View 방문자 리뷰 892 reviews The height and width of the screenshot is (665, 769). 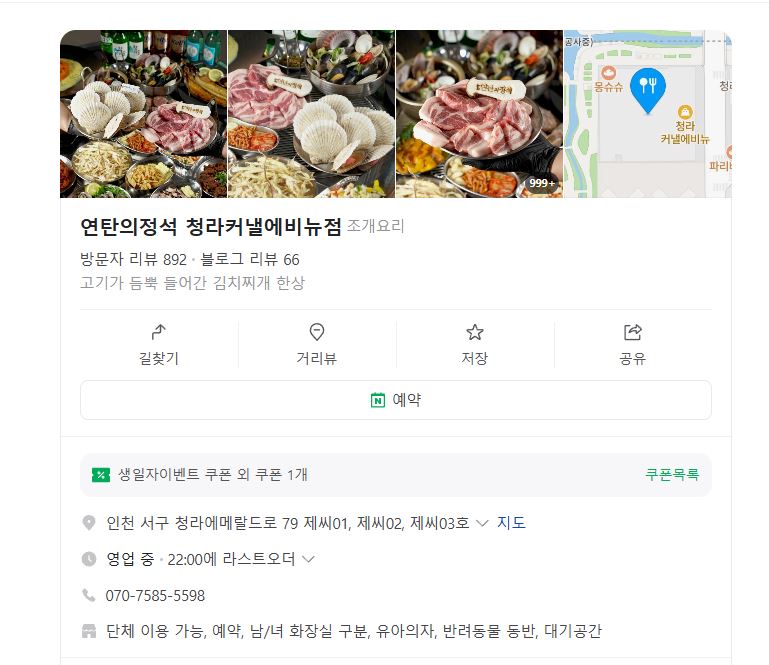pos(133,259)
